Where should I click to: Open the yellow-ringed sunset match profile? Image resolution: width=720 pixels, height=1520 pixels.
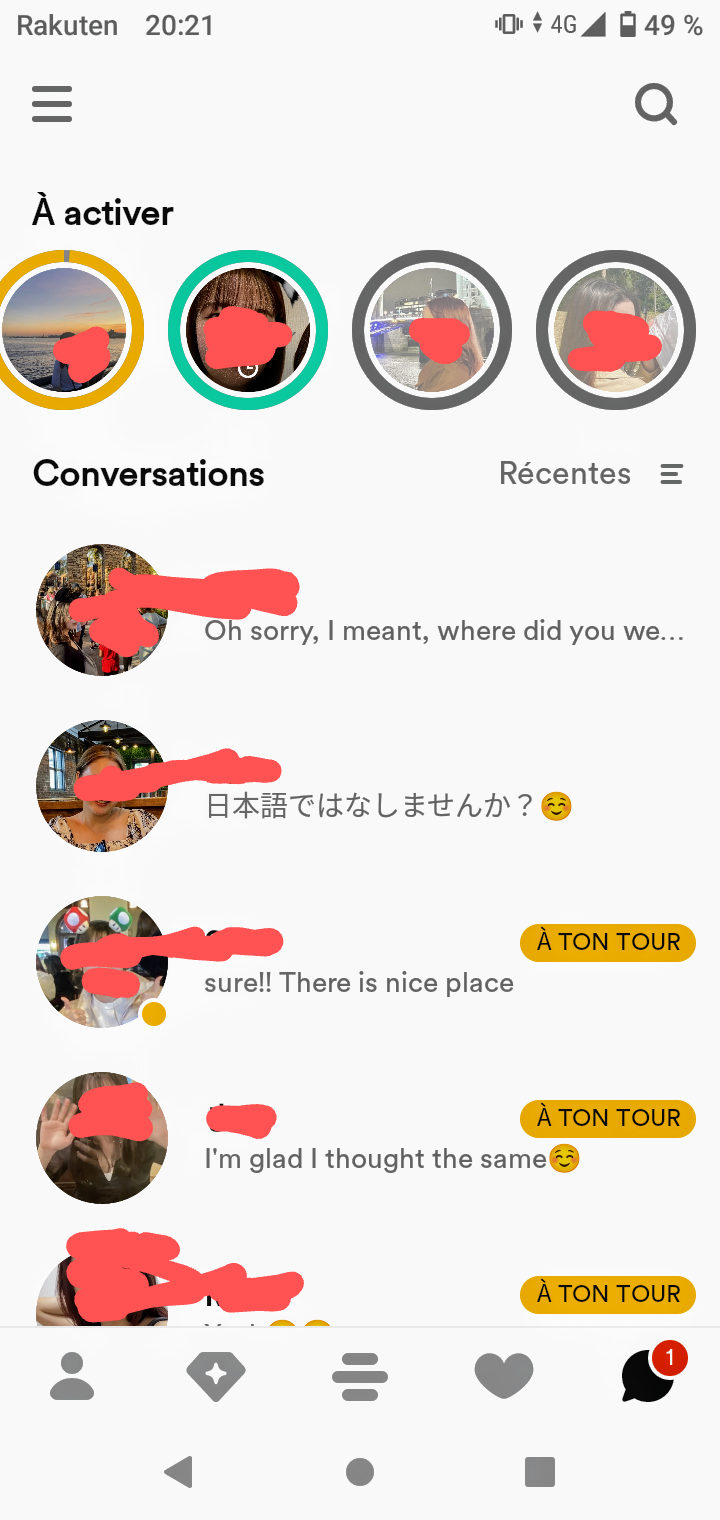tap(66, 330)
